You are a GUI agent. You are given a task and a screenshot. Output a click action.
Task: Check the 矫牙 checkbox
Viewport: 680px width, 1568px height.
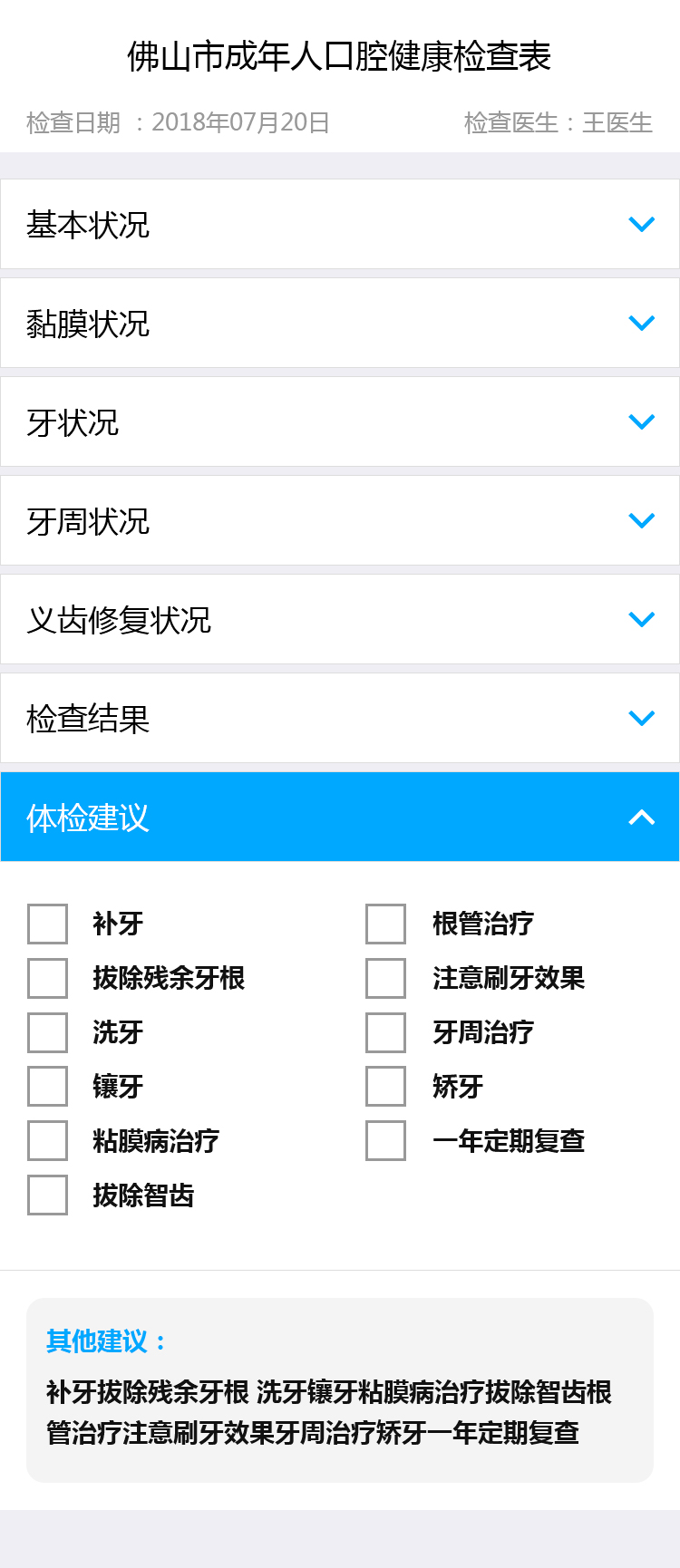point(385,1087)
